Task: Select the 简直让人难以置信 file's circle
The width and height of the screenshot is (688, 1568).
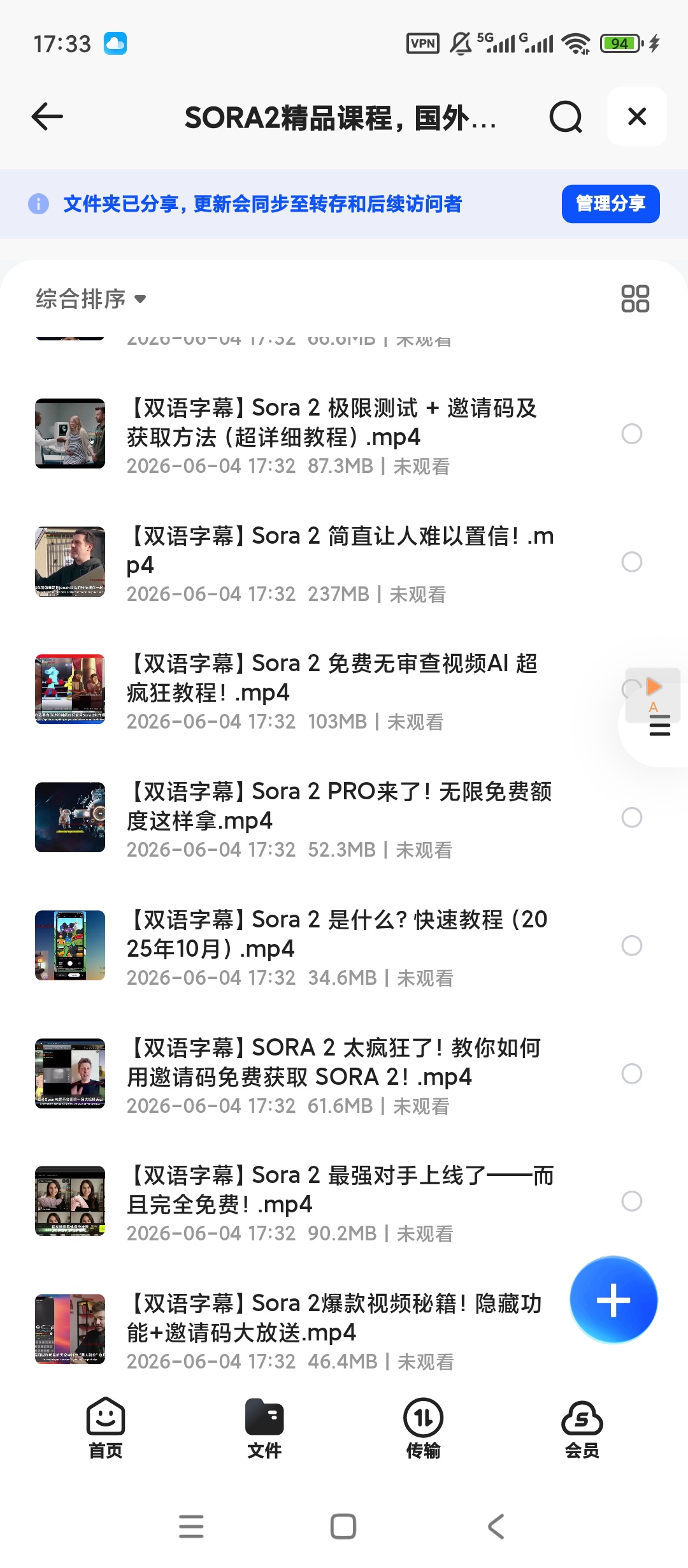Action: coord(631,562)
